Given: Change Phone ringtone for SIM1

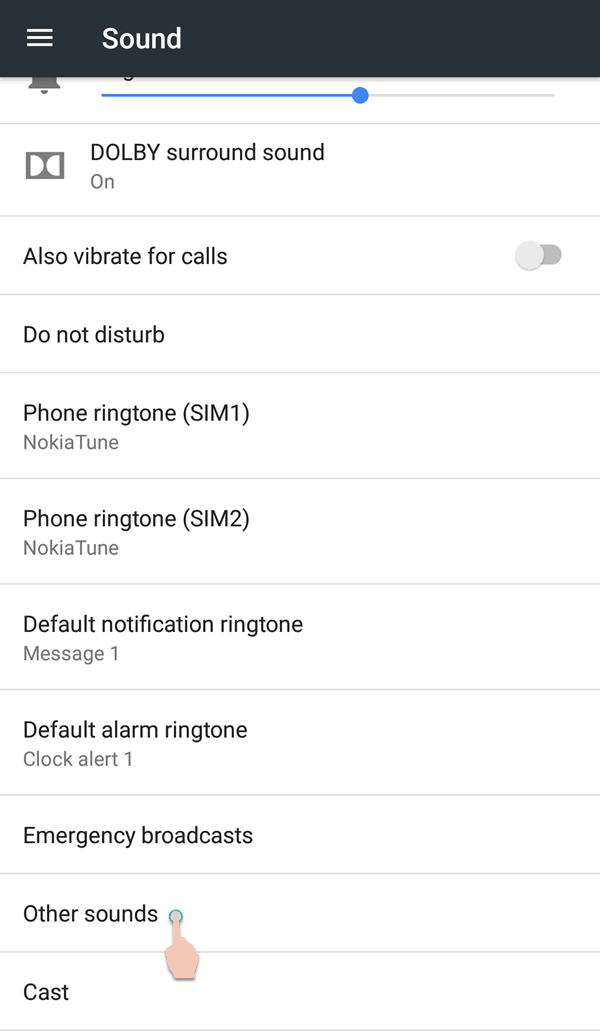Looking at the screenshot, I should coord(300,426).
